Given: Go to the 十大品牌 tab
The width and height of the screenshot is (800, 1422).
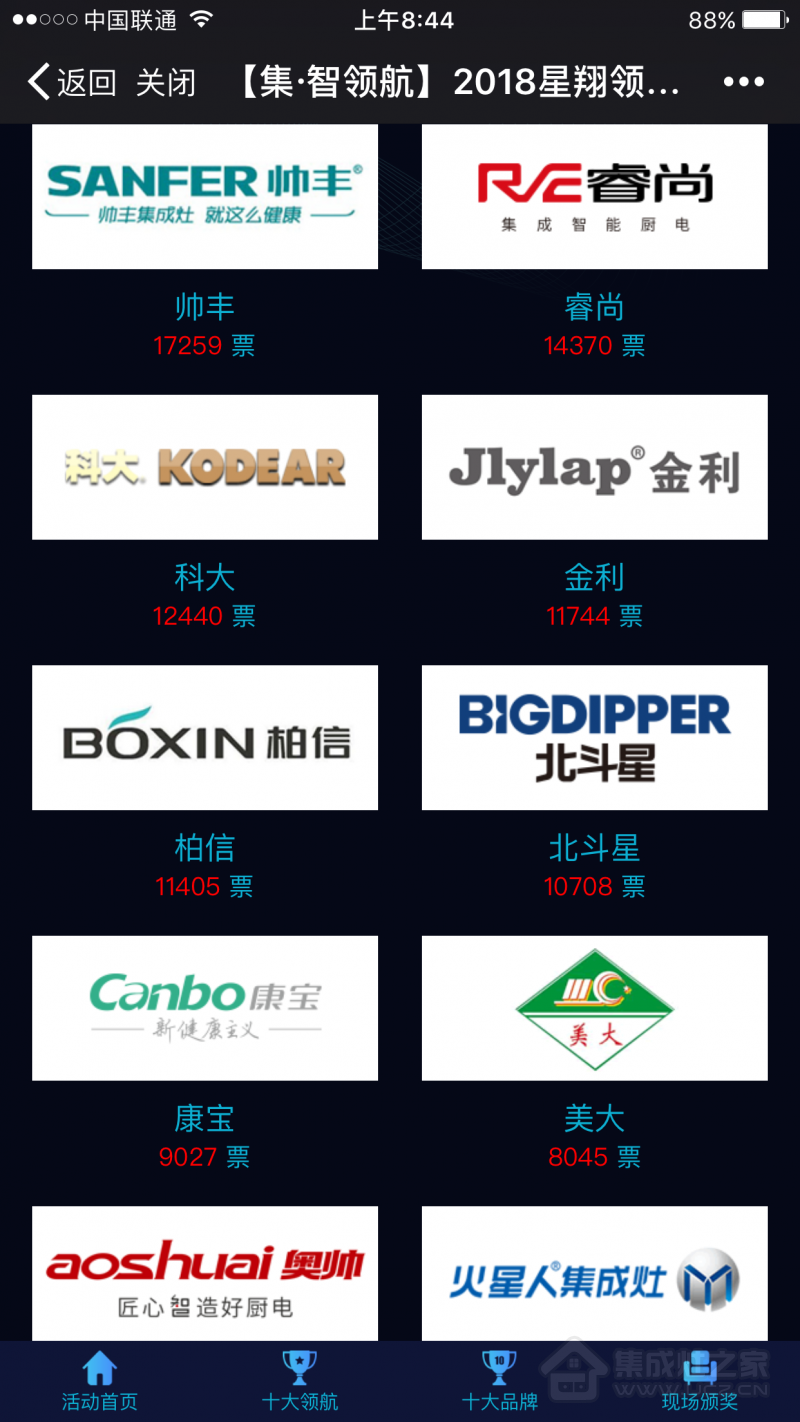Looking at the screenshot, I should coord(499,1382).
